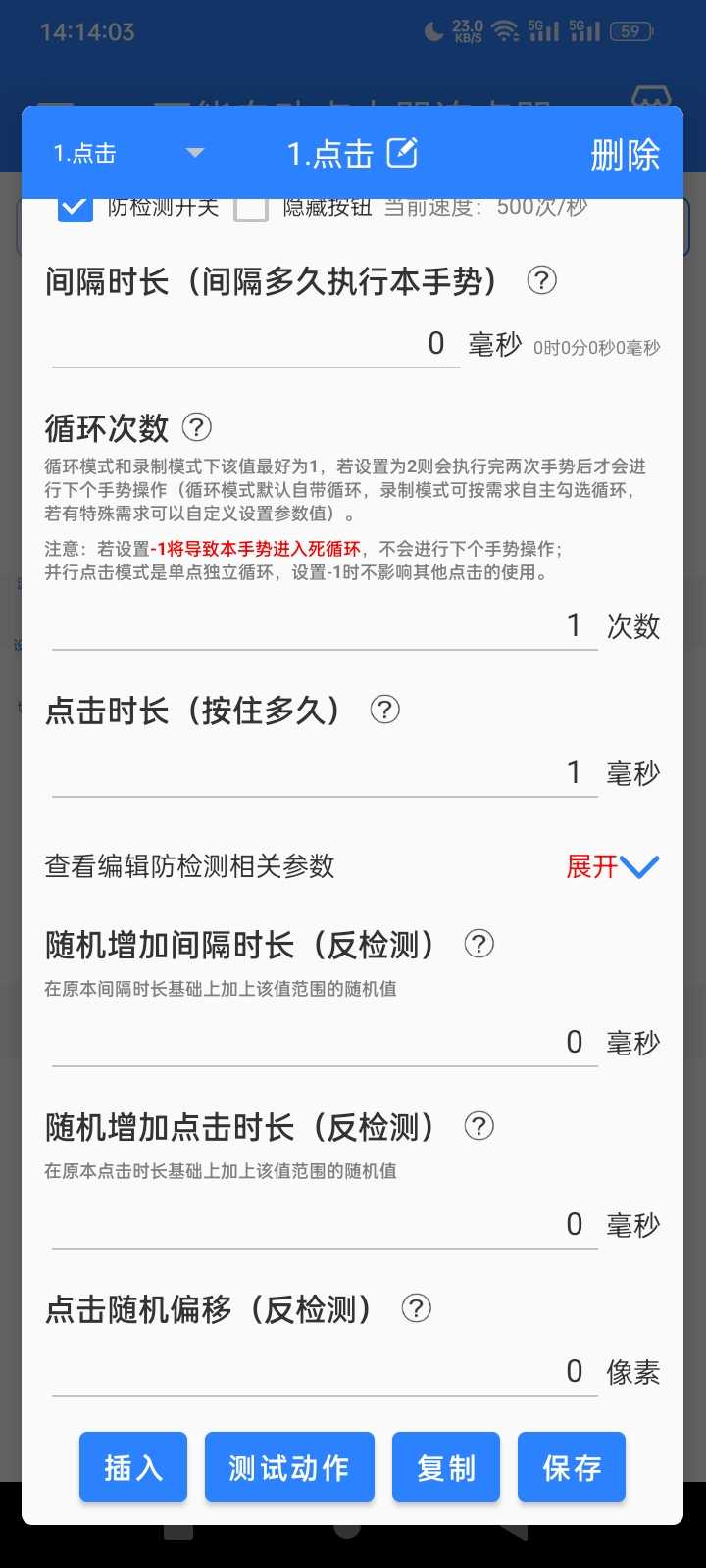706x1568 pixels.
Task: Edit the 点击随机偏移 pixel field
Action: click(324, 1372)
